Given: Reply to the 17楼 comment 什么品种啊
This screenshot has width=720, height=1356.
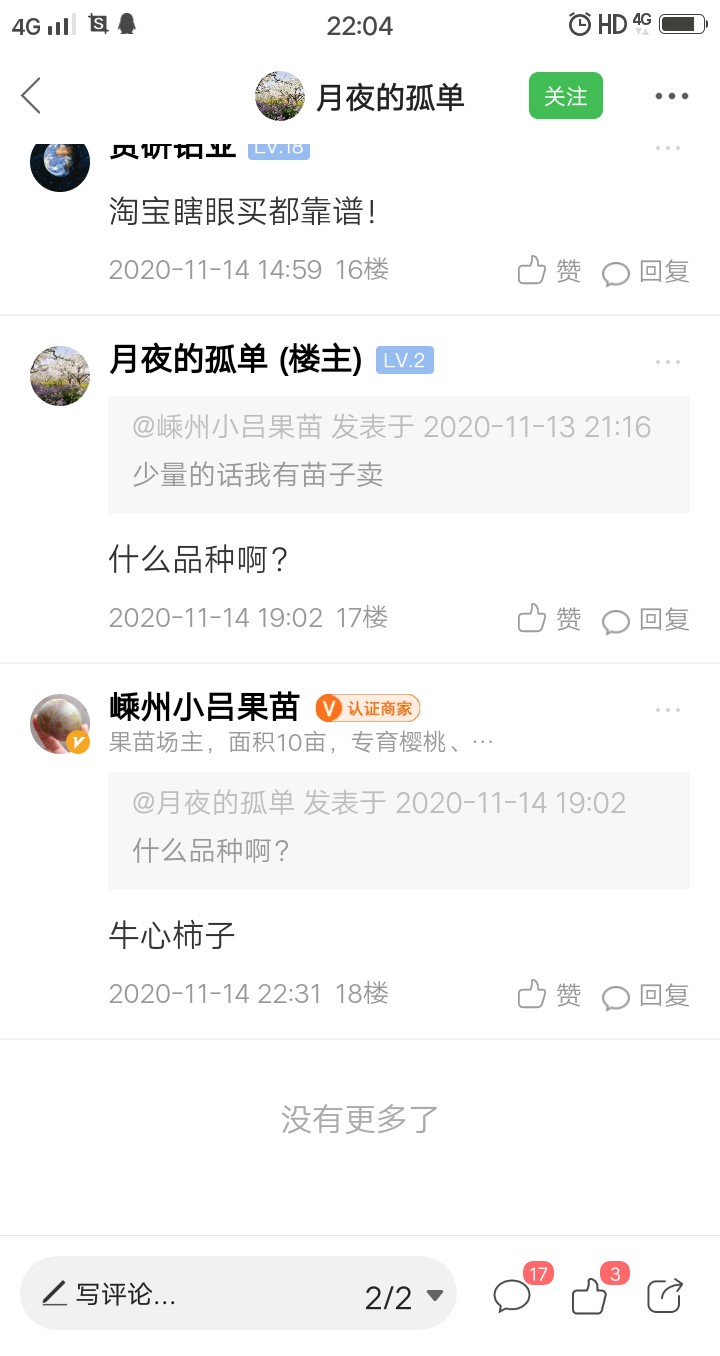Looking at the screenshot, I should pyautogui.click(x=646, y=619).
